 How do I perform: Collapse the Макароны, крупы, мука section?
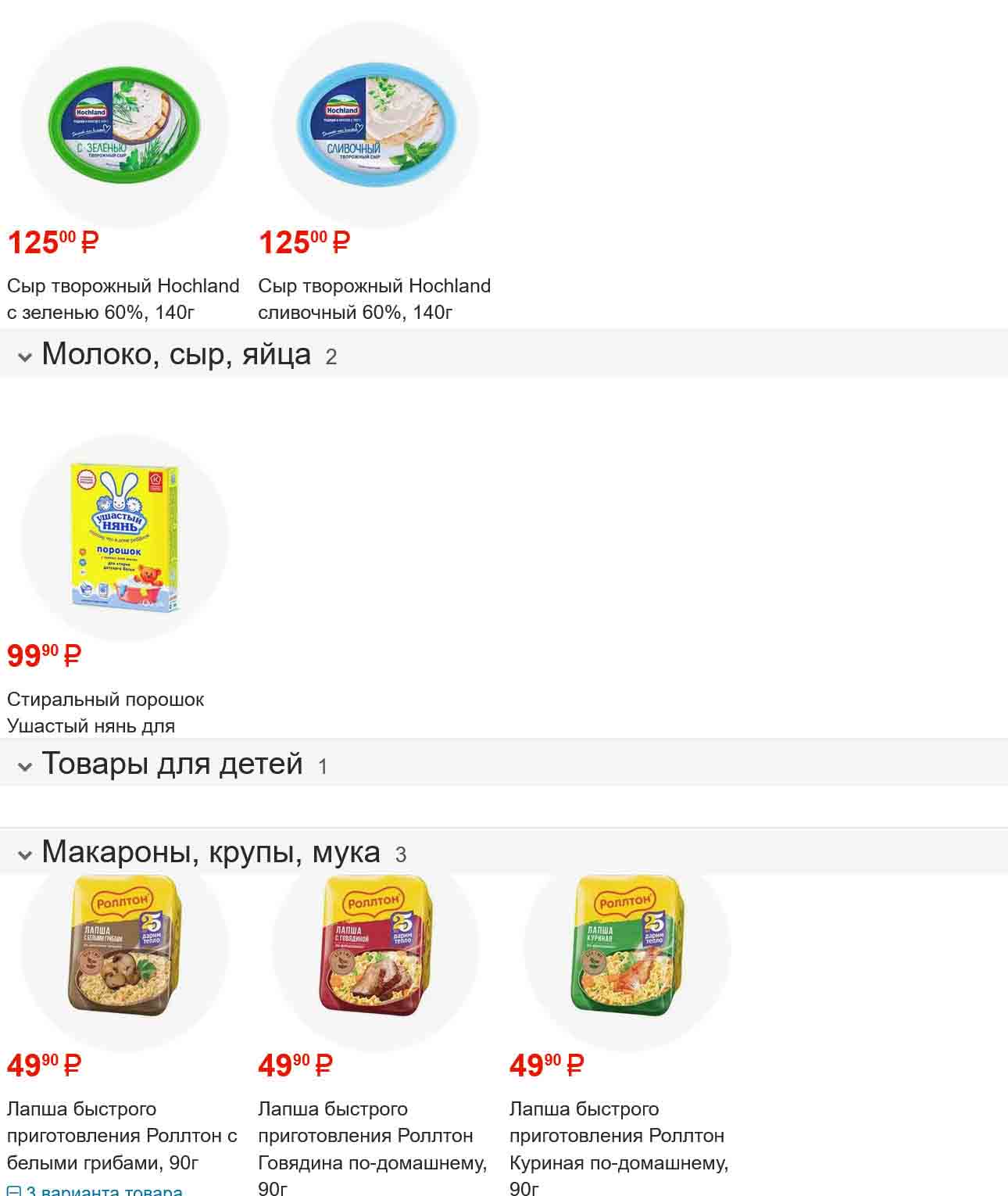[25, 854]
